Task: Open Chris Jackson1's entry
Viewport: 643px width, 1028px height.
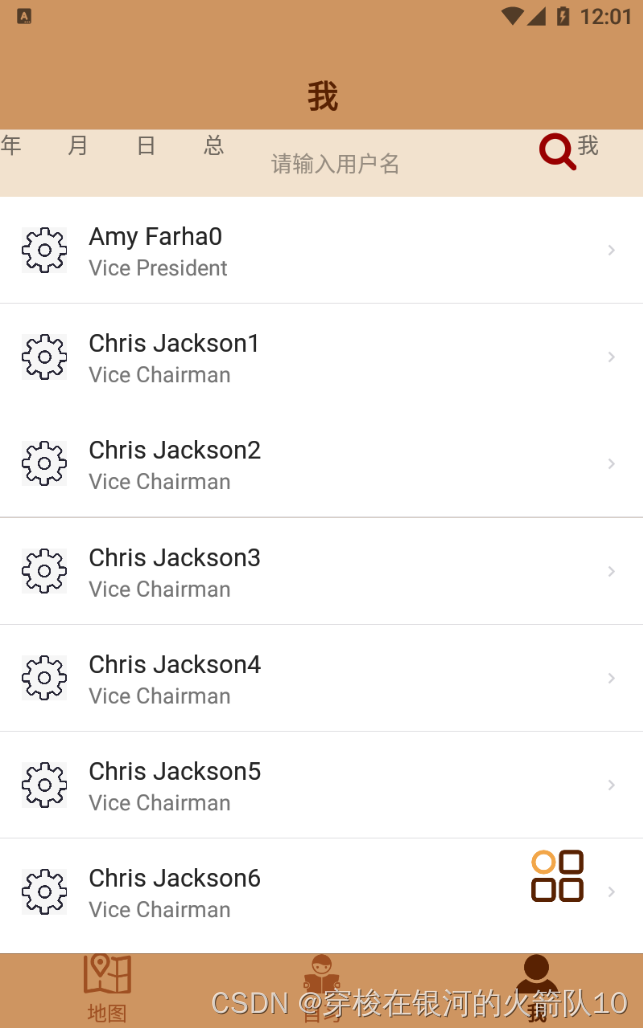Action: point(320,358)
